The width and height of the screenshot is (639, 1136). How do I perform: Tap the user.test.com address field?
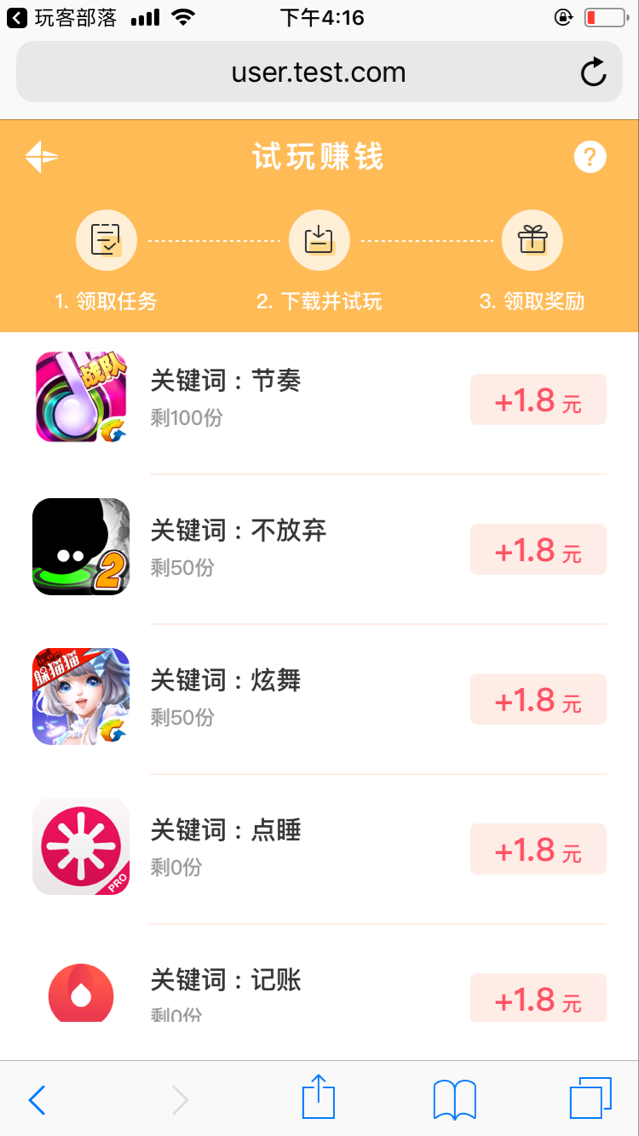click(x=319, y=72)
